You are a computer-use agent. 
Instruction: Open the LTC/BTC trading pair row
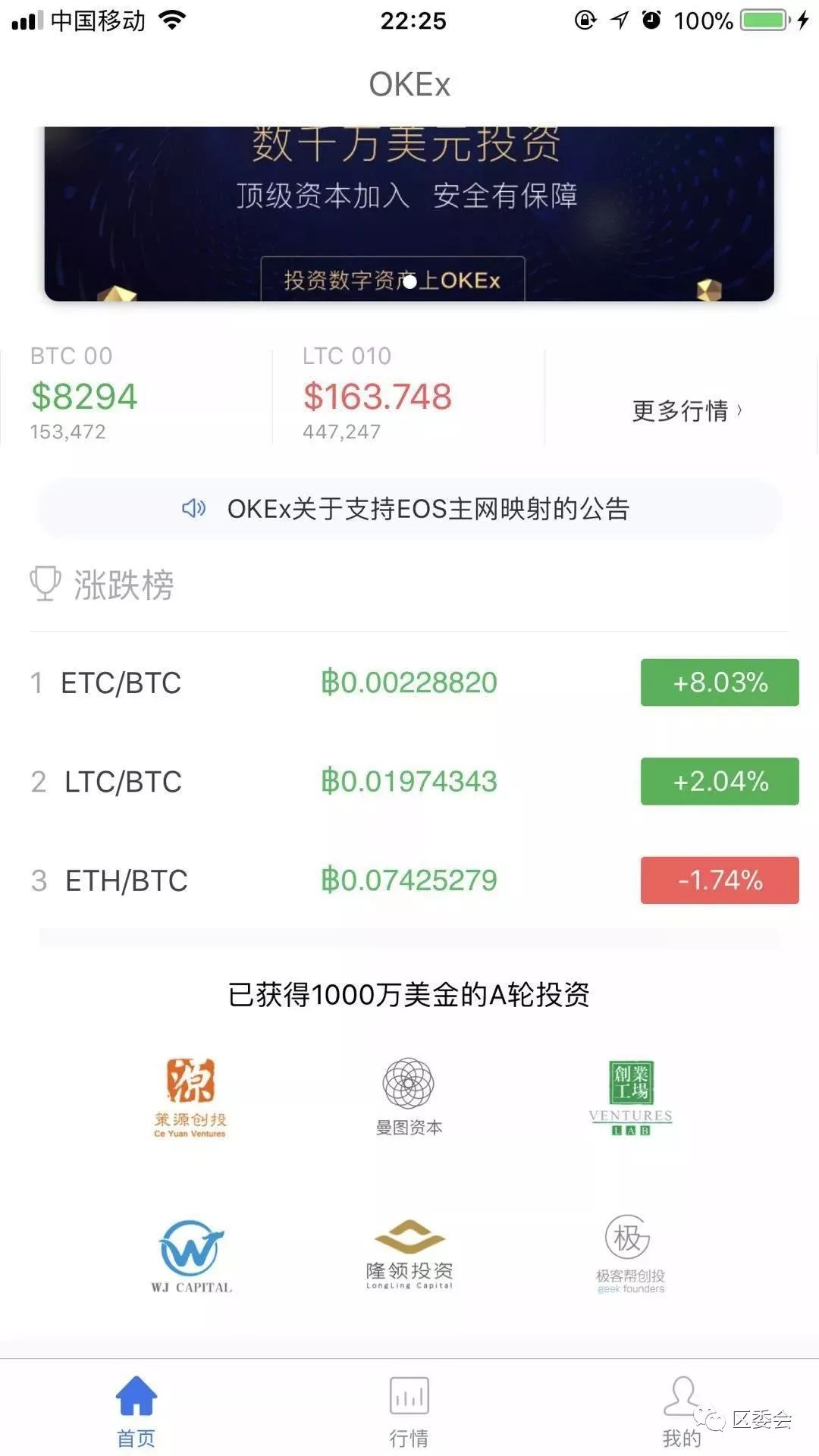tap(409, 781)
